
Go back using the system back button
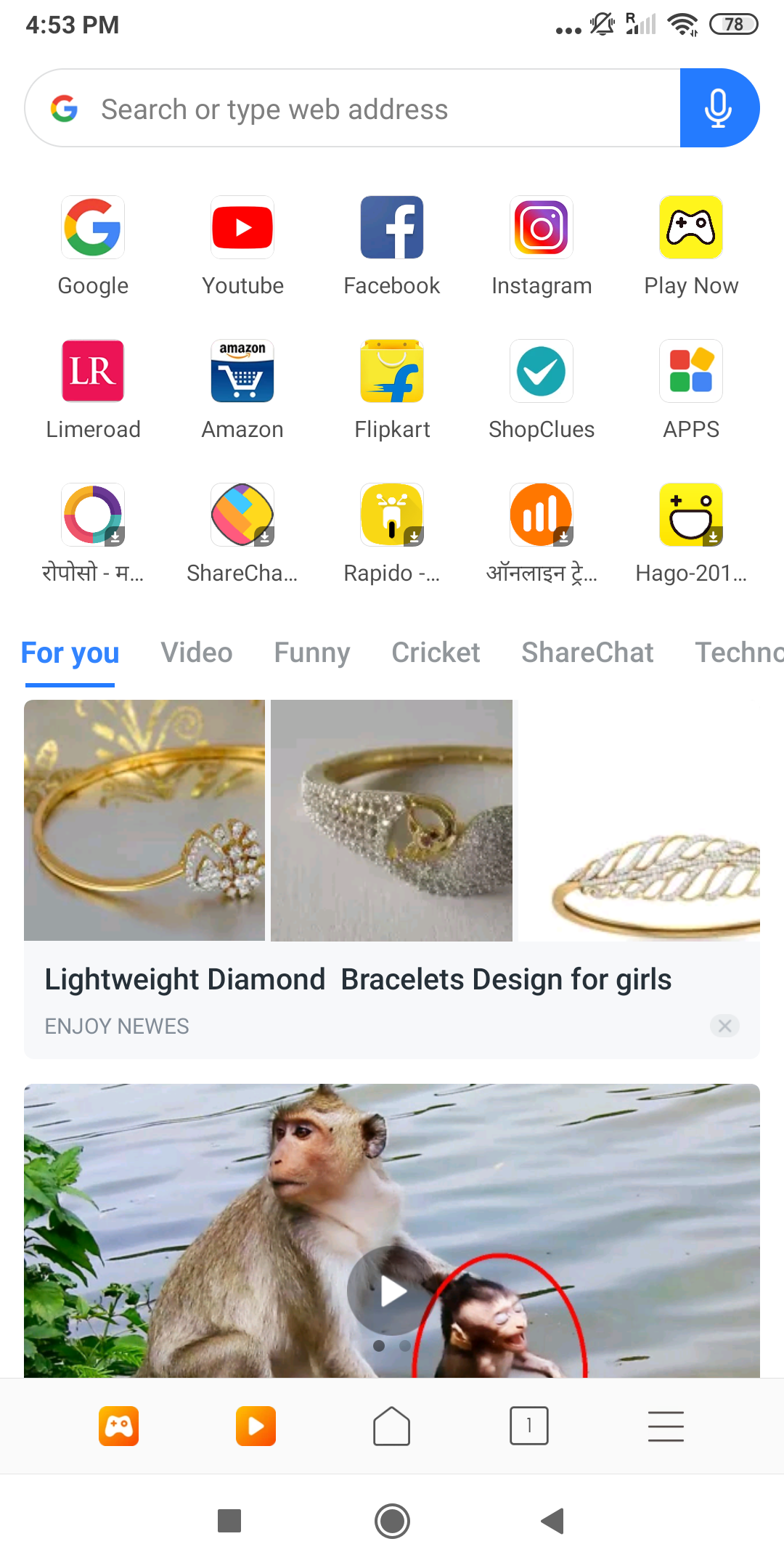[x=553, y=1520]
